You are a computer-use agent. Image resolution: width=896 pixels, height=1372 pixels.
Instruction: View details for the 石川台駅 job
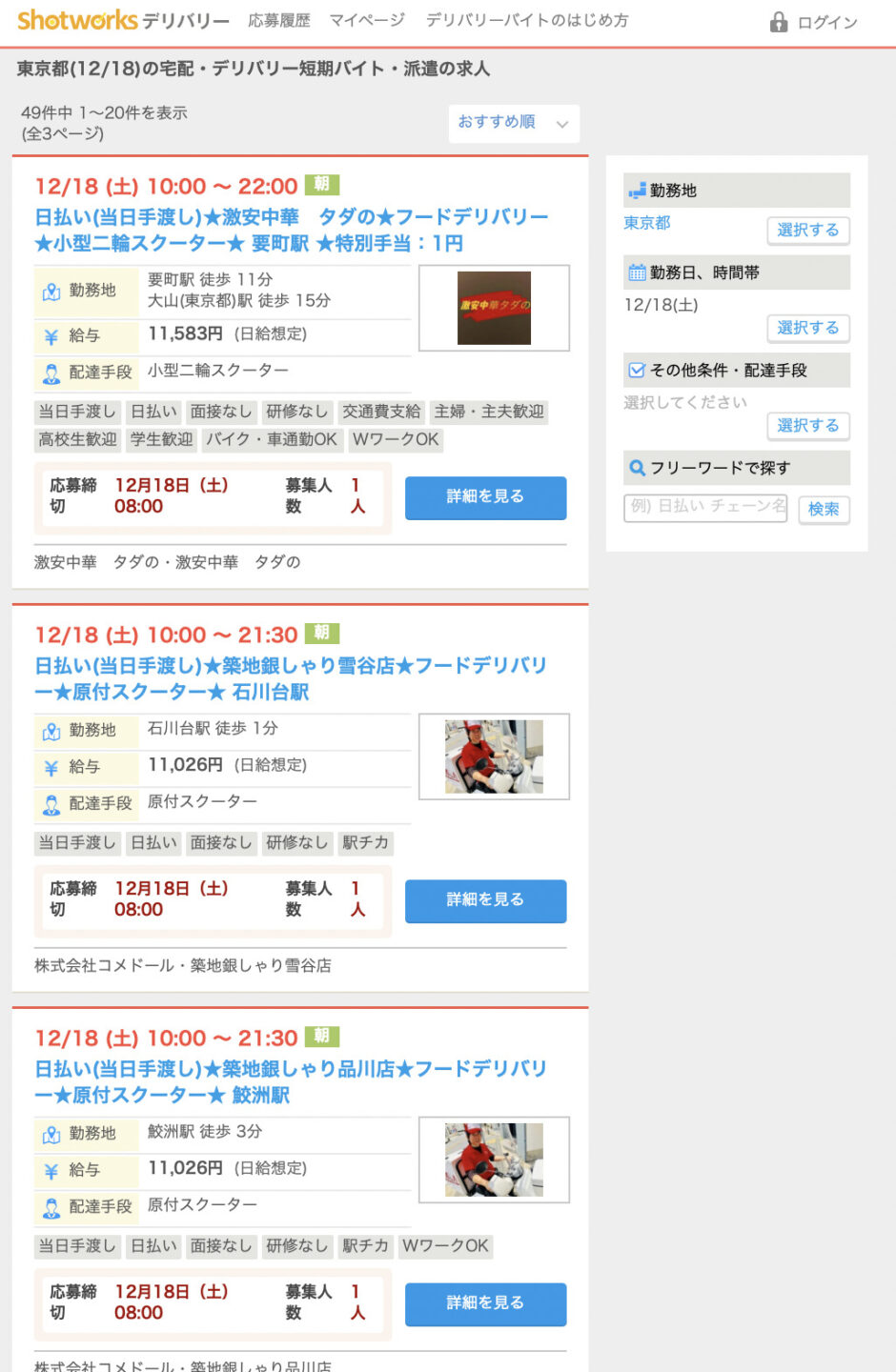tap(485, 900)
